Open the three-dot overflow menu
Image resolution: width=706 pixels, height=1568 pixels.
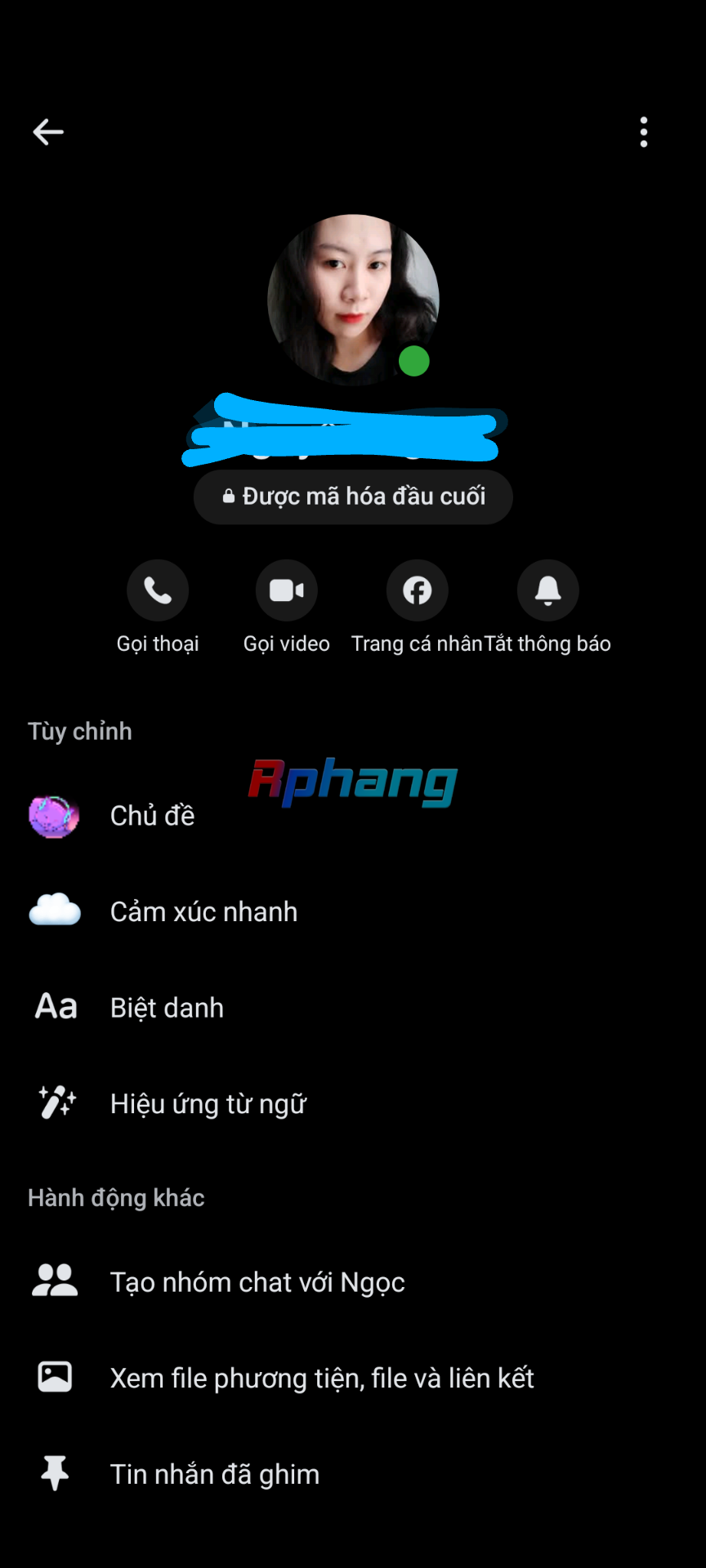[644, 131]
